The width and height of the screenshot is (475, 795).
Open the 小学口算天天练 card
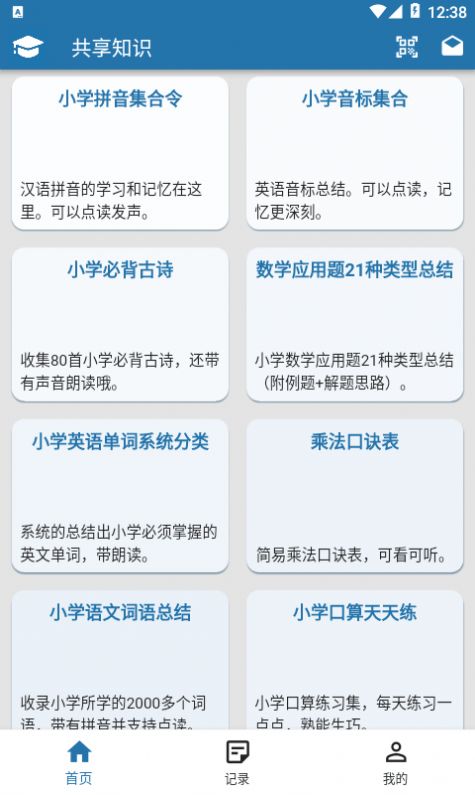[355, 660]
